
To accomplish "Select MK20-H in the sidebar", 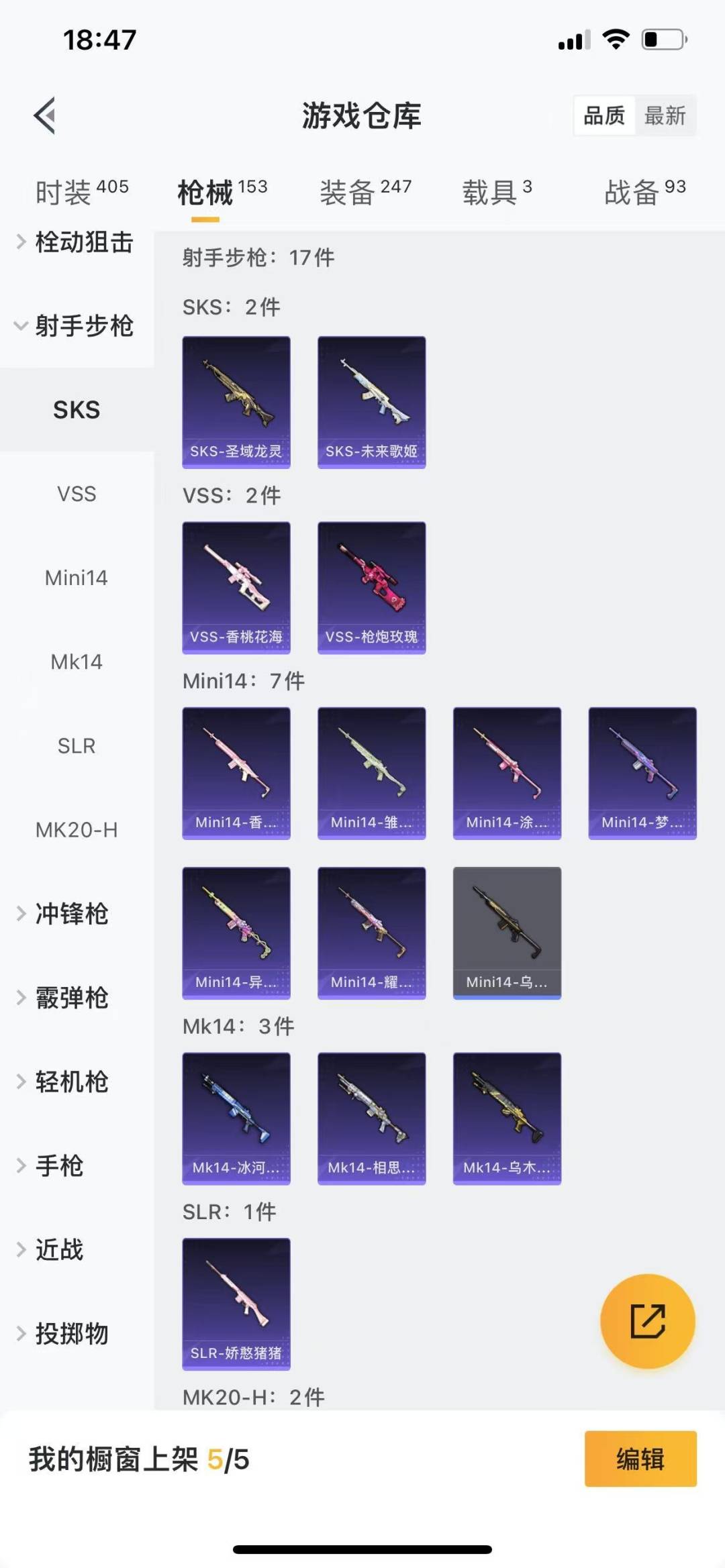I will pos(77,830).
